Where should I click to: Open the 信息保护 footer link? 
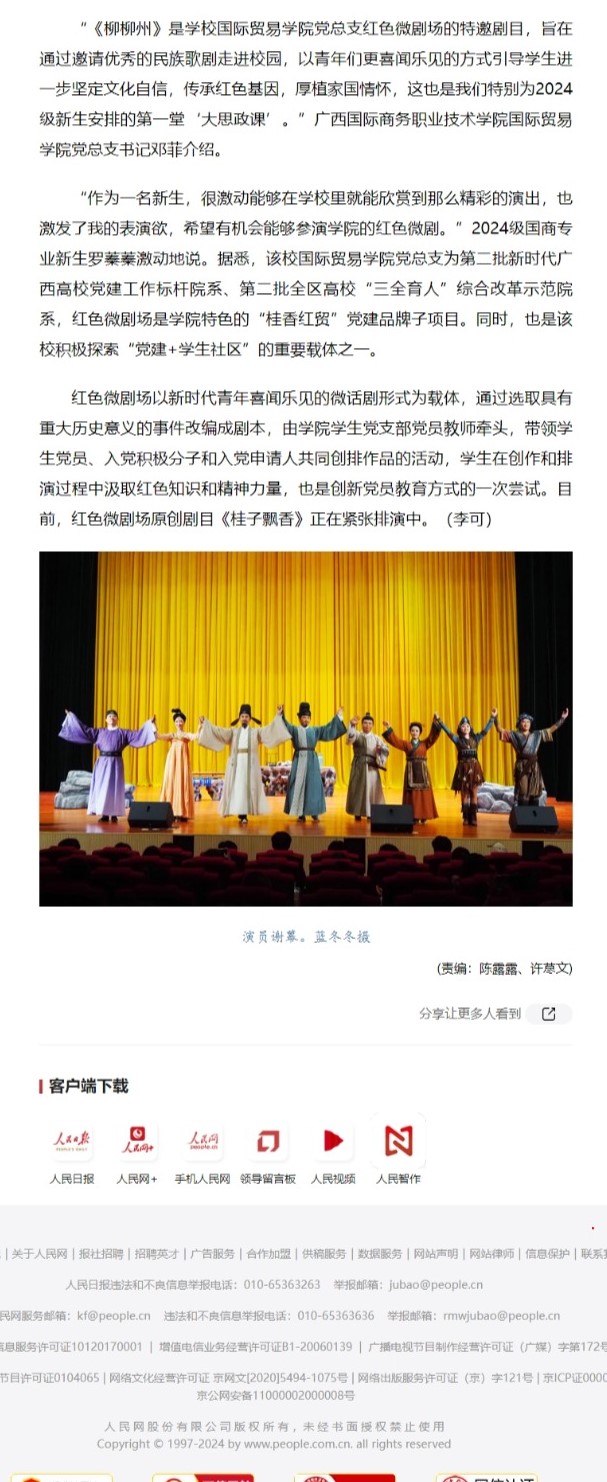click(x=547, y=1254)
